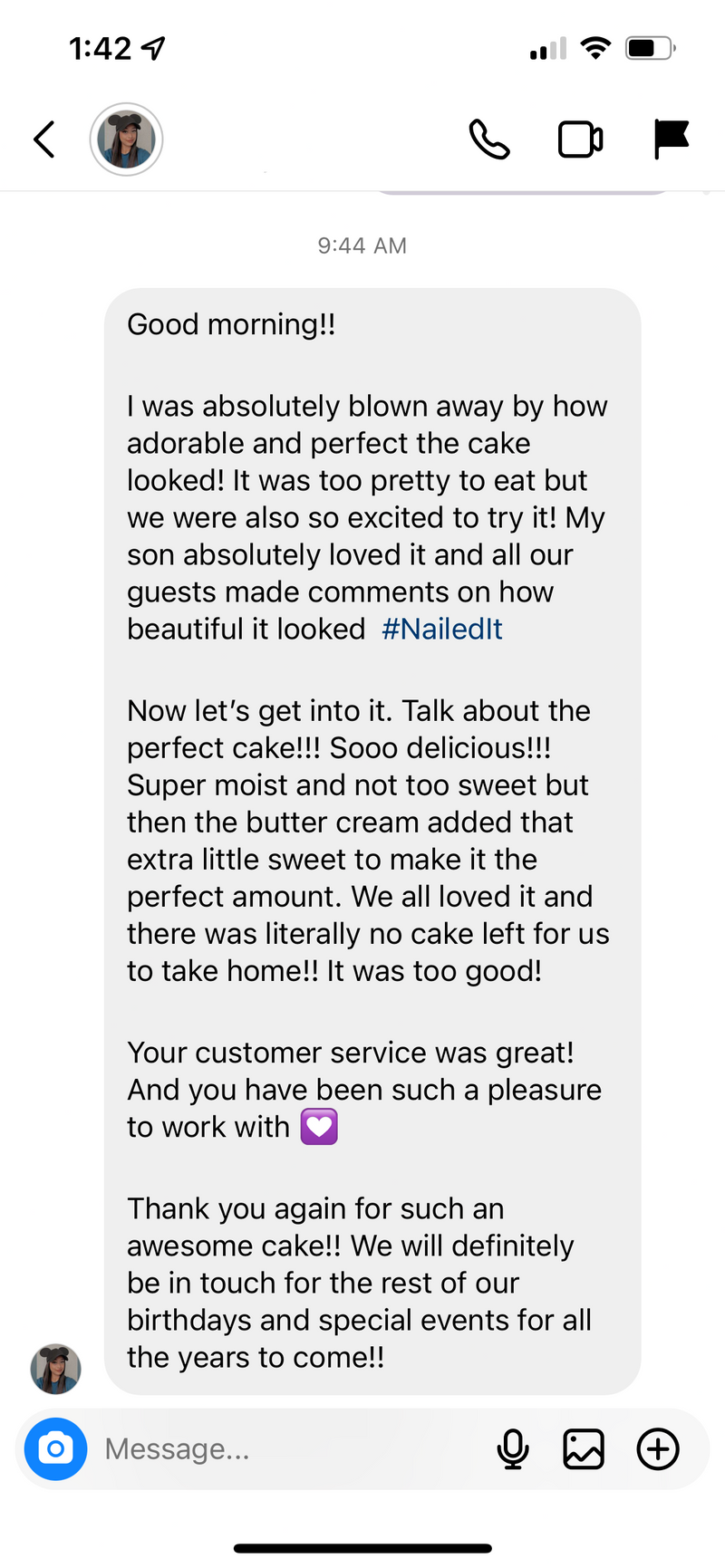Image resolution: width=725 pixels, height=1568 pixels.
Task: Go back to the messages list
Action: pos(44,139)
